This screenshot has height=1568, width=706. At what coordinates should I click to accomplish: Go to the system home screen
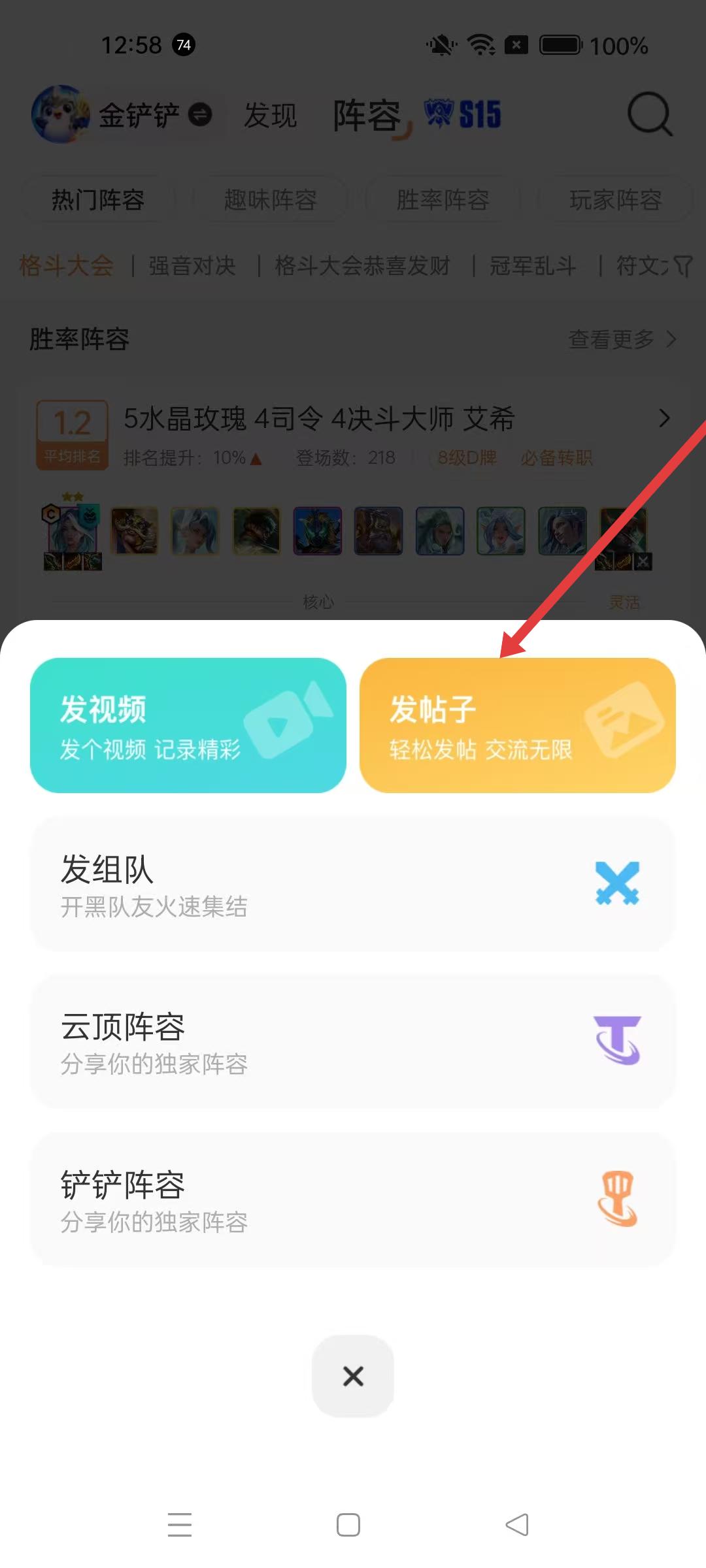pyautogui.click(x=348, y=1525)
